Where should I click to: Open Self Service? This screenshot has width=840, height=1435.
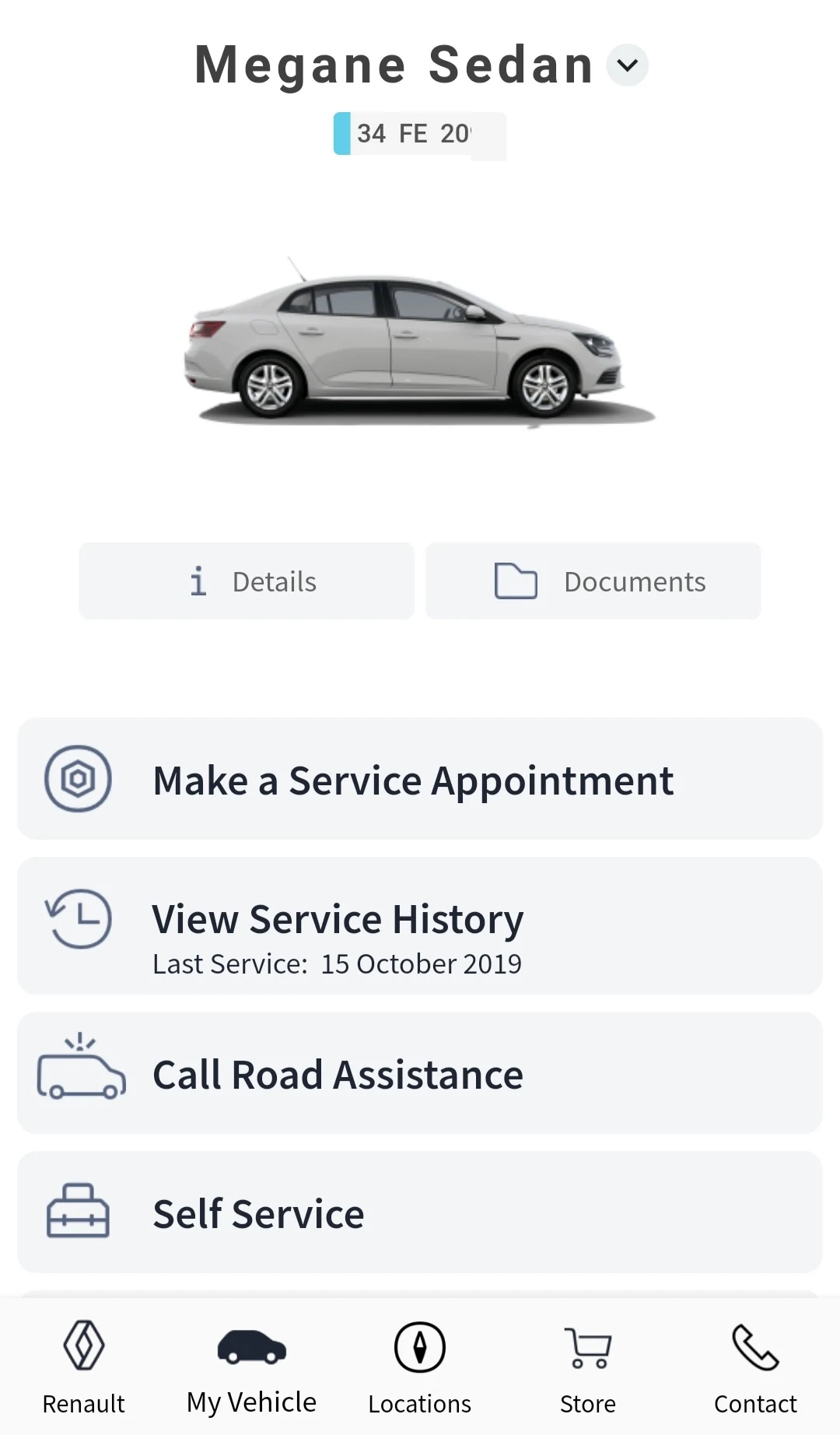pyautogui.click(x=420, y=1212)
